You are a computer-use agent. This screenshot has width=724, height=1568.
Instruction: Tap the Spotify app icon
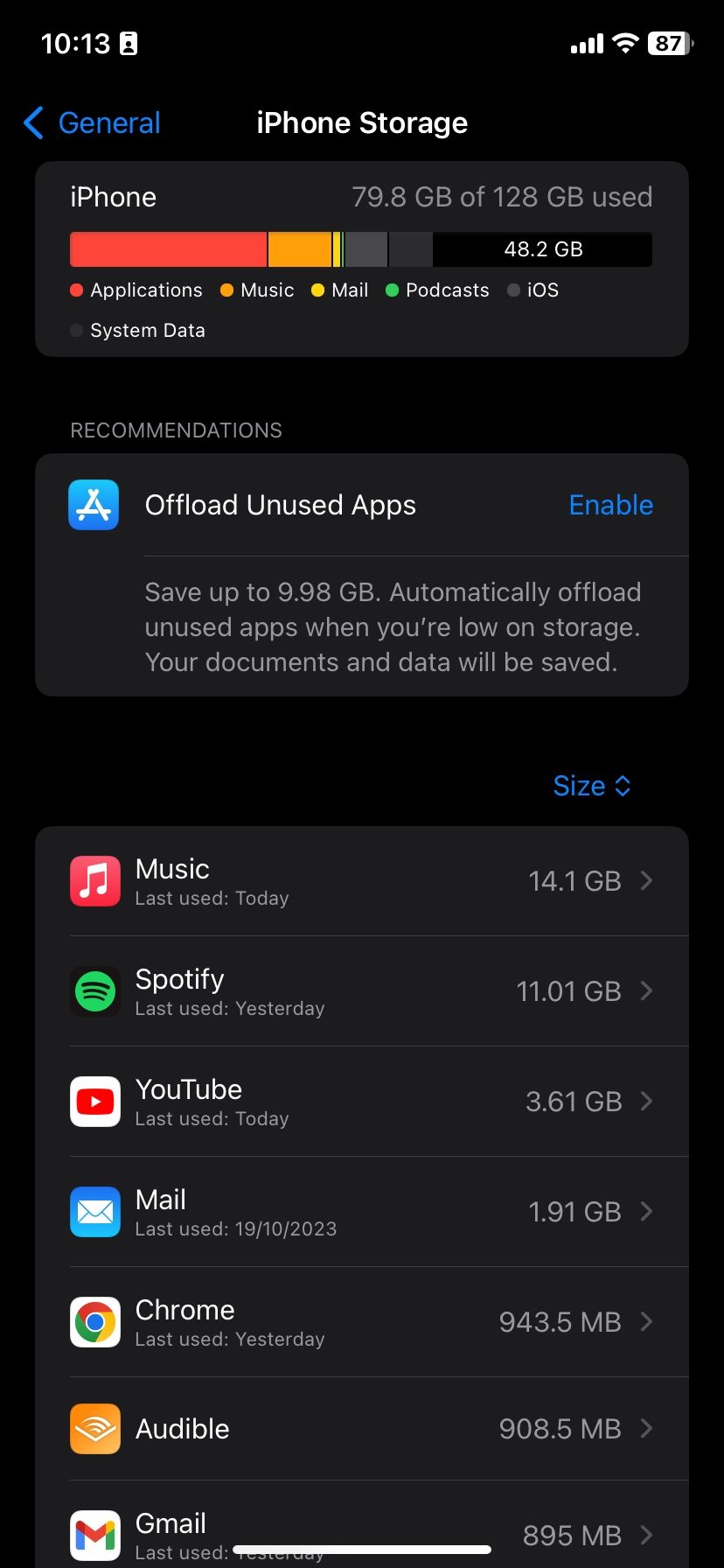(x=94, y=990)
